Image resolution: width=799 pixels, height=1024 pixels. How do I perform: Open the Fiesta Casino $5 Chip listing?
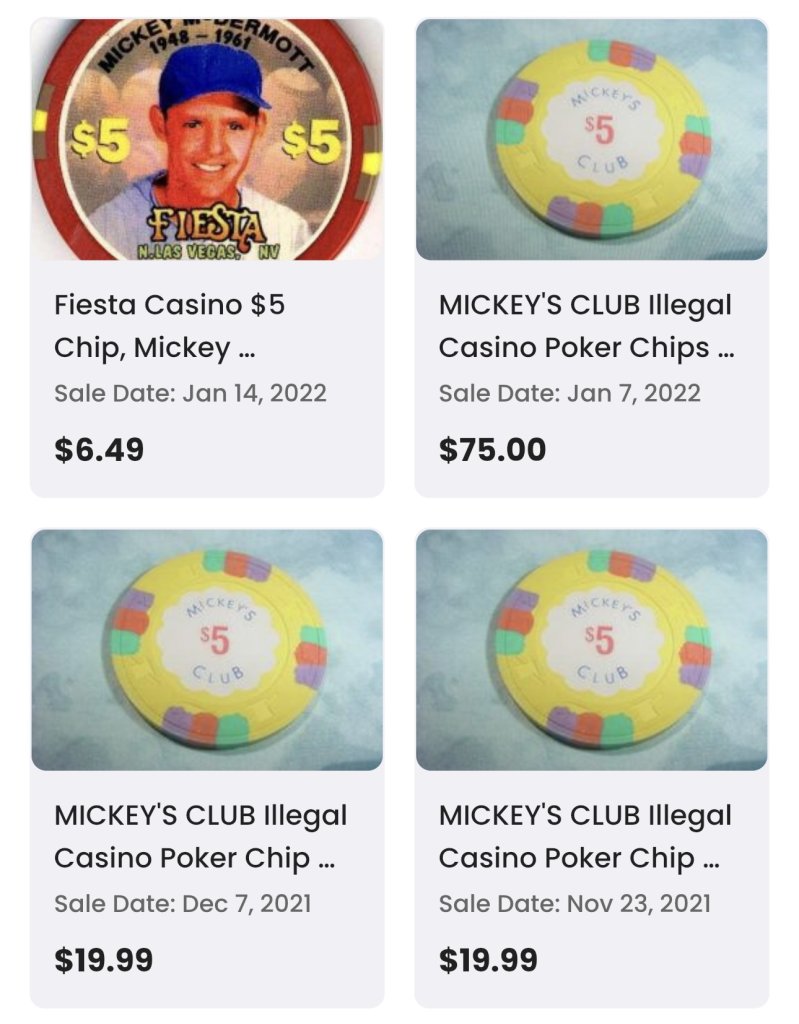coord(207,326)
